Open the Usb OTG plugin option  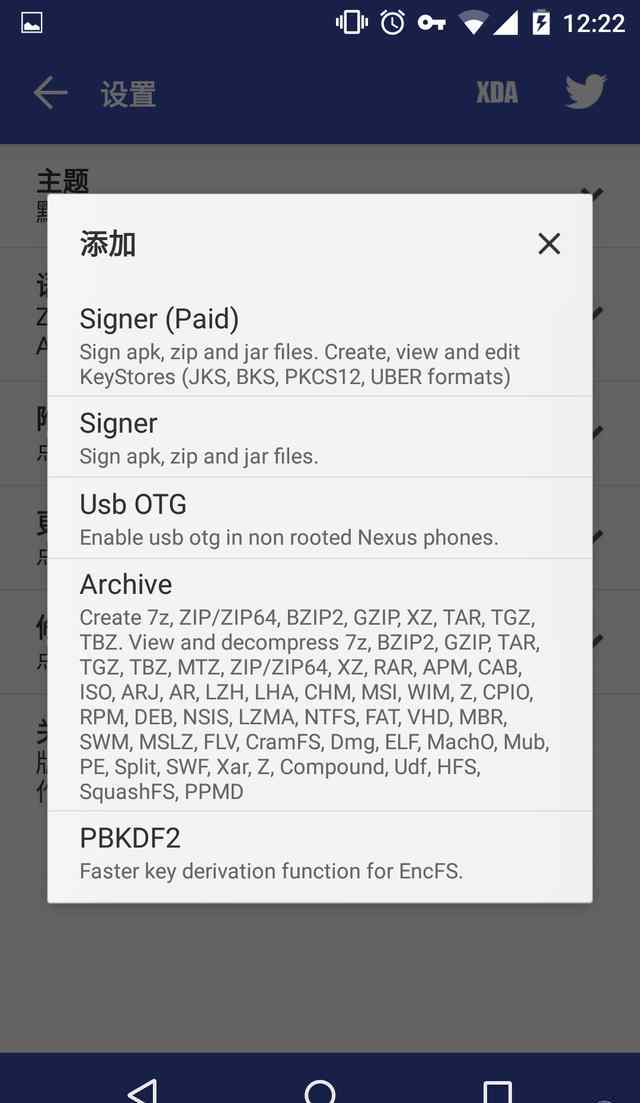pos(320,518)
